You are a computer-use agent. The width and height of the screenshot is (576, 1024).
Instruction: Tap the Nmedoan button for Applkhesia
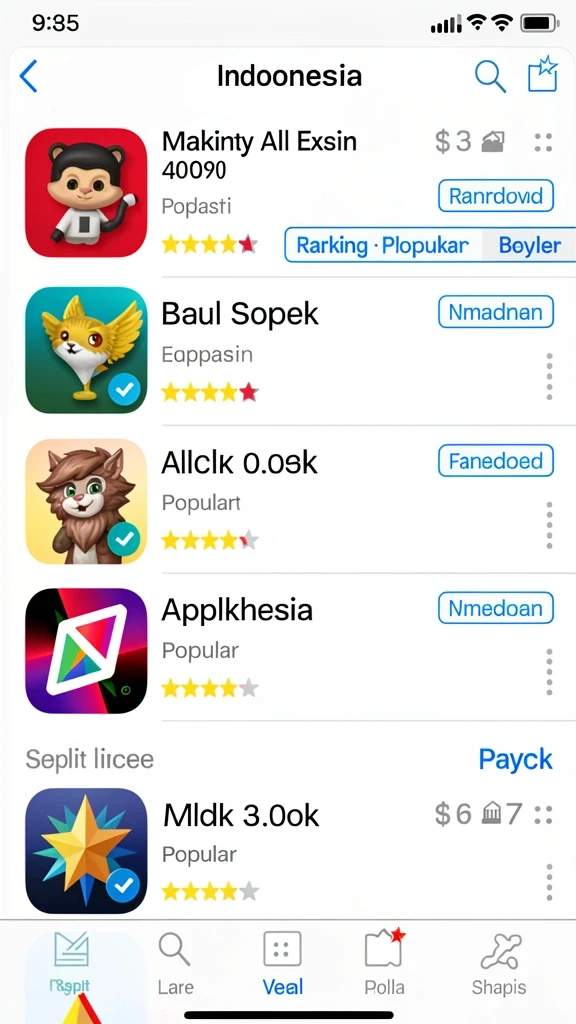tap(496, 608)
